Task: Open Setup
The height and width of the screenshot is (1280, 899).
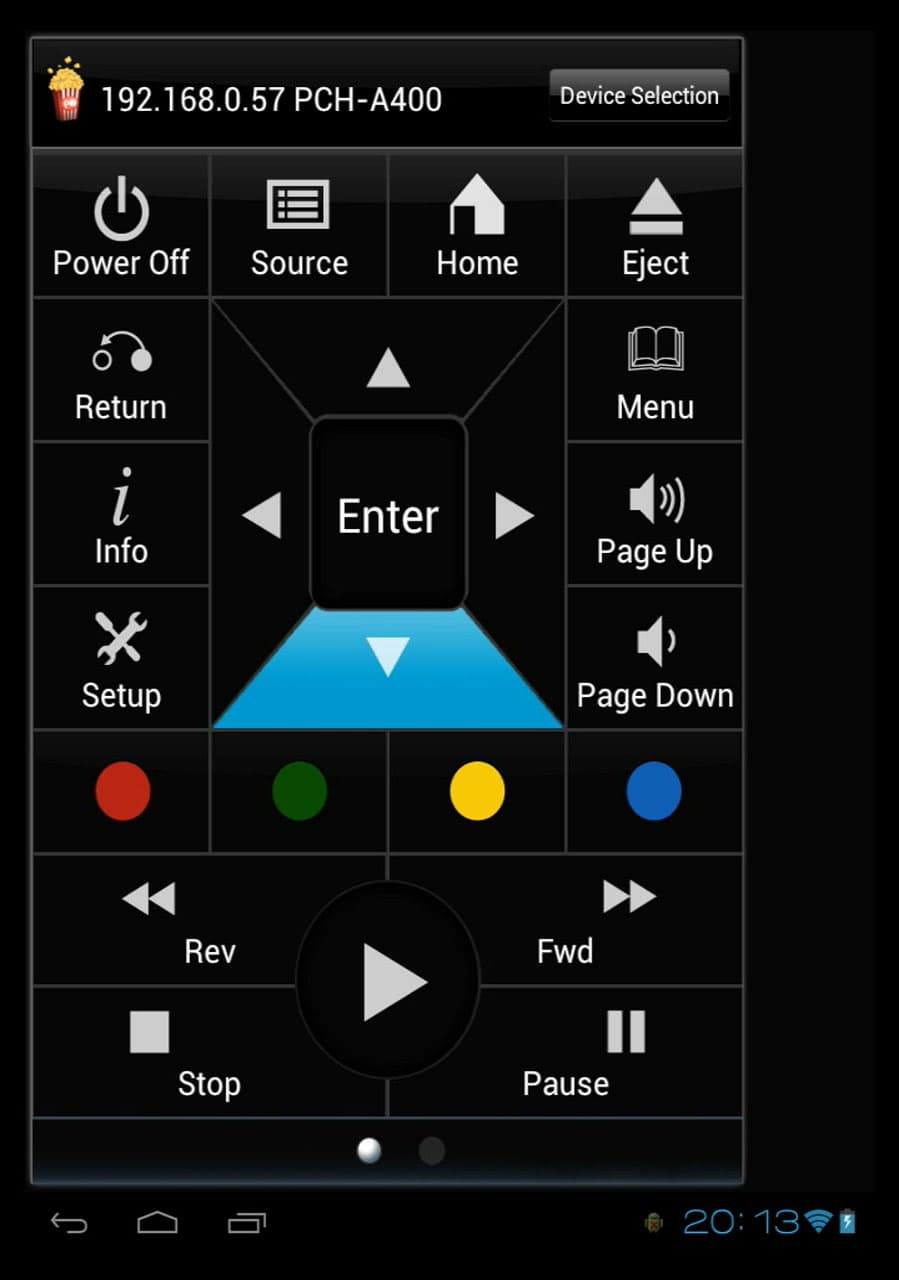Action: pos(121,659)
